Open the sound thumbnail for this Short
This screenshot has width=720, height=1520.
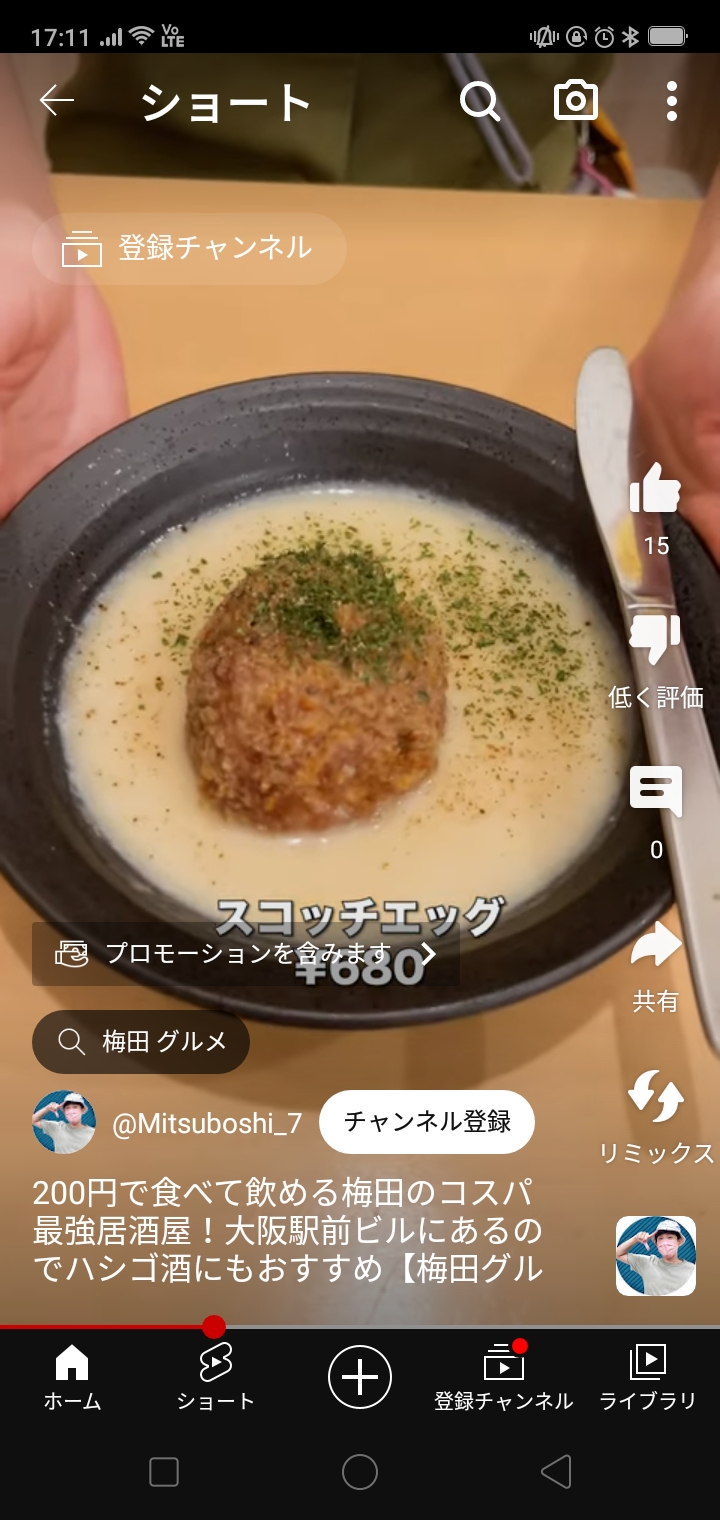655,1256
